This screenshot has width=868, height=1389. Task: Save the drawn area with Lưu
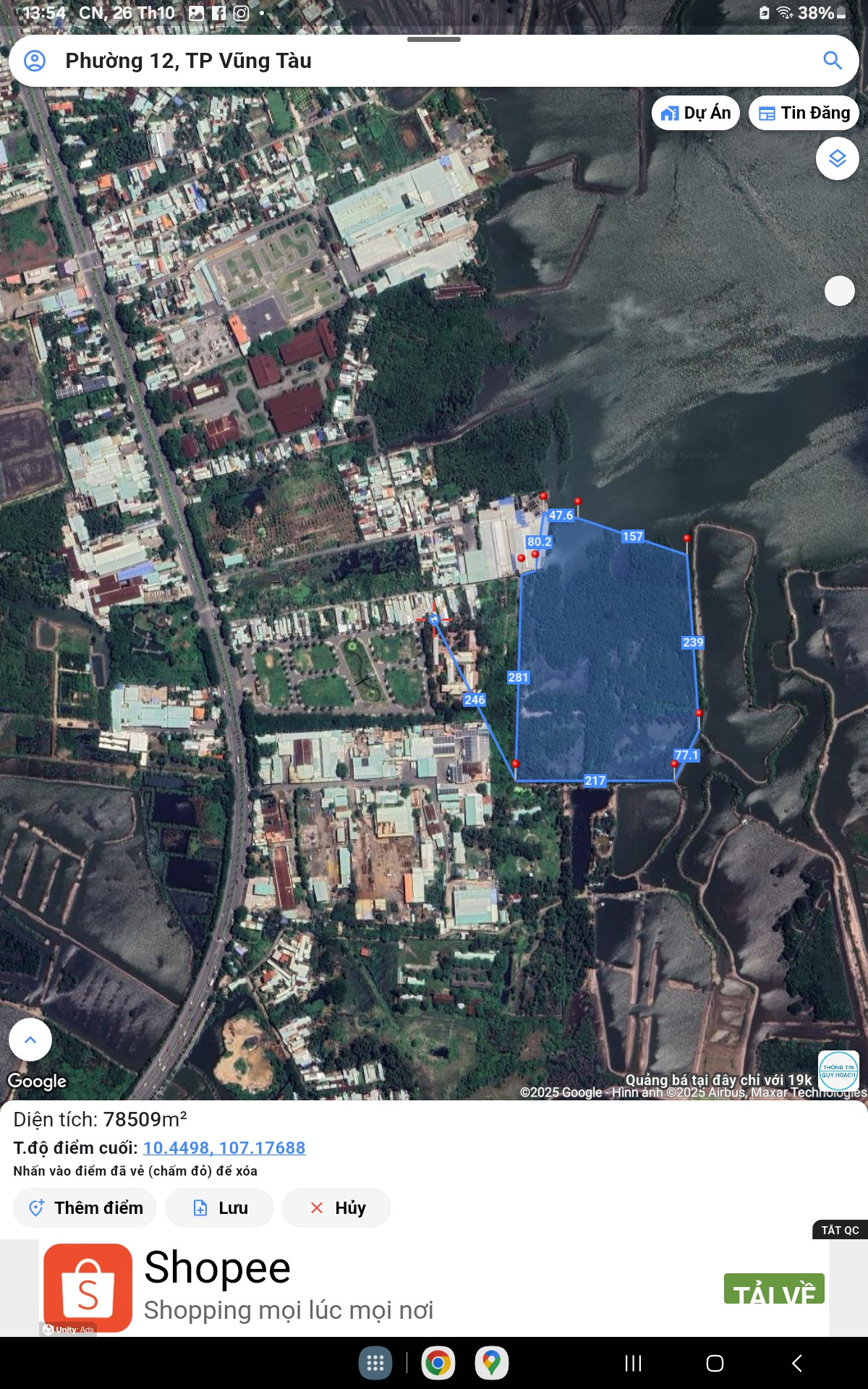tap(219, 1208)
